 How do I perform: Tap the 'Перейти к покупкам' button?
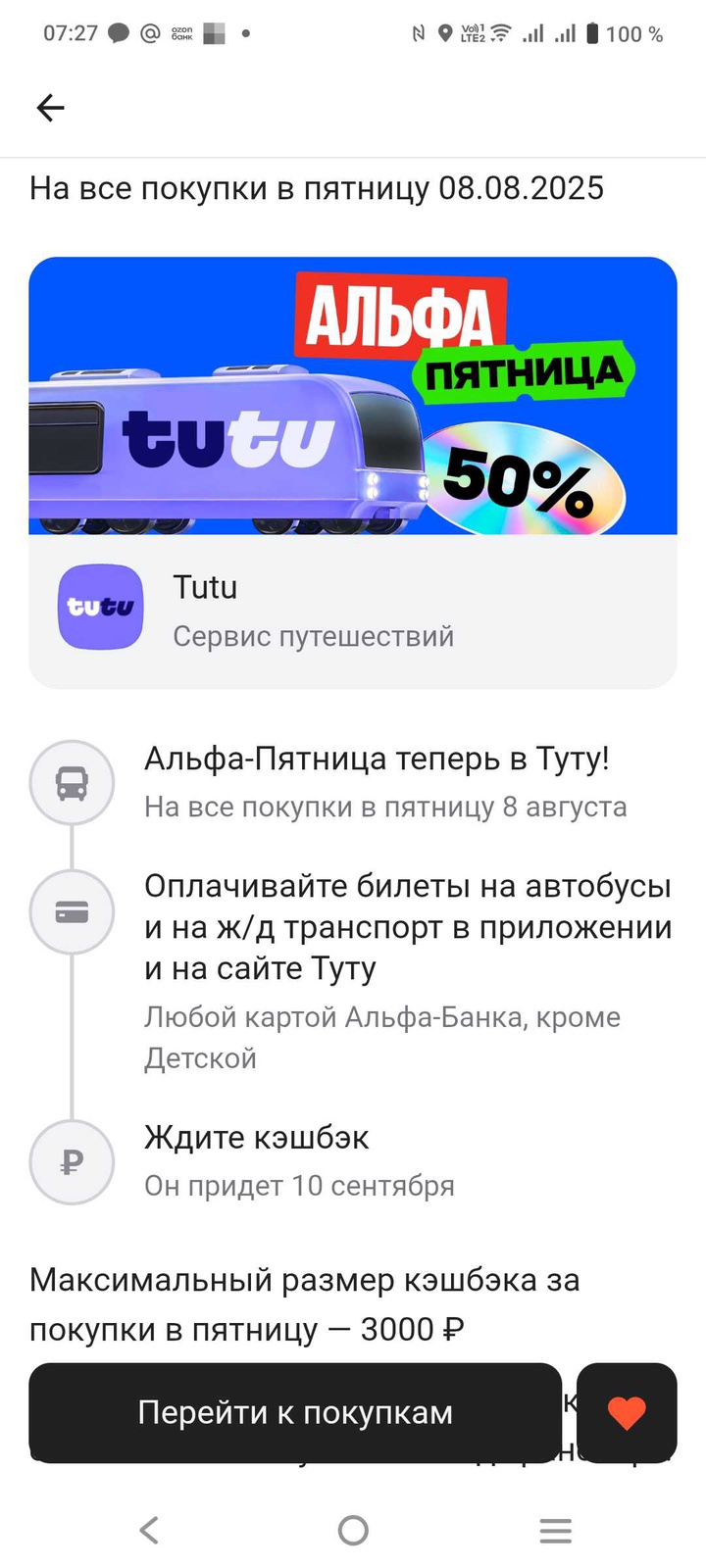click(x=295, y=1412)
